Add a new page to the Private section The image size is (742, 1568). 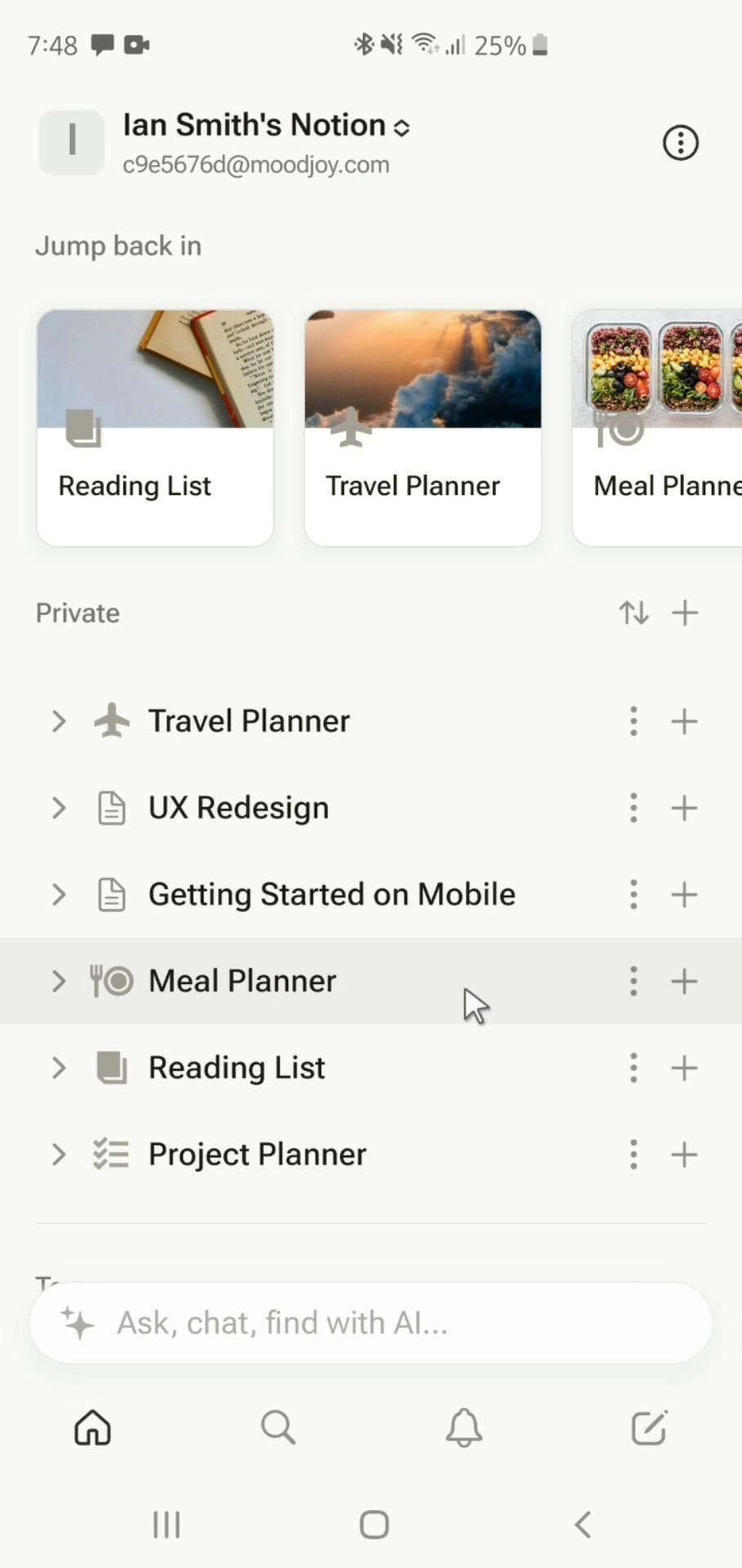click(685, 612)
